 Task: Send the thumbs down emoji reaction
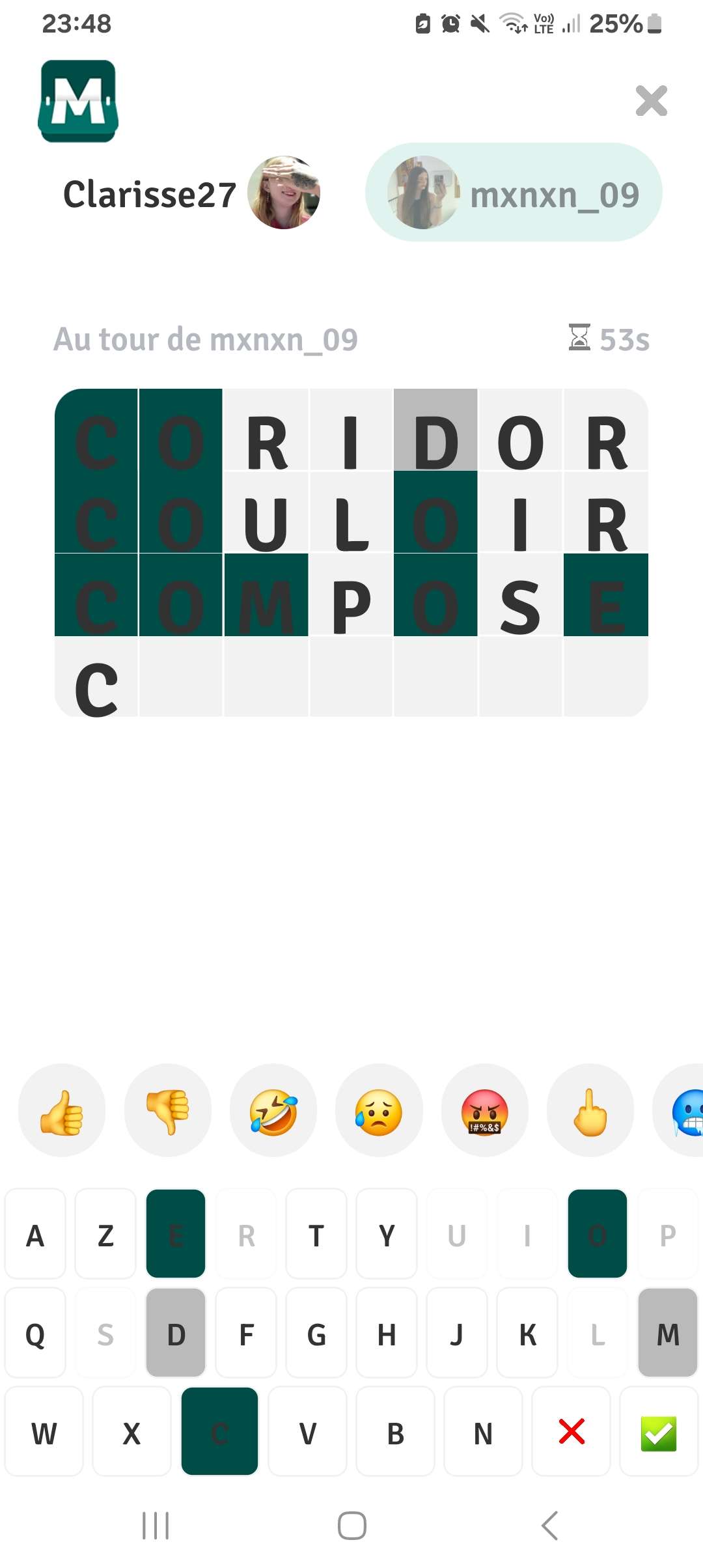[x=168, y=1111]
